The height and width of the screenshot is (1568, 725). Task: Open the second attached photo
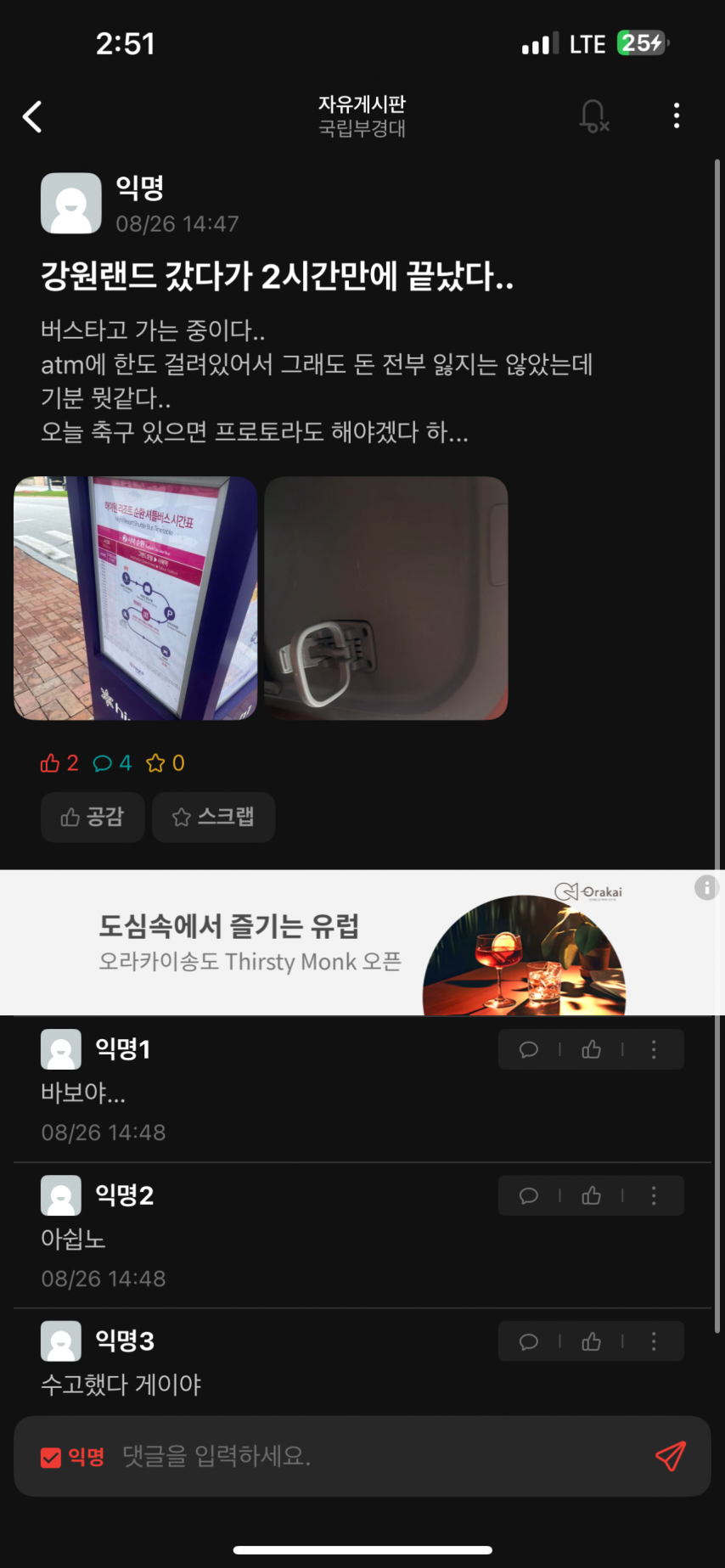[x=386, y=598]
